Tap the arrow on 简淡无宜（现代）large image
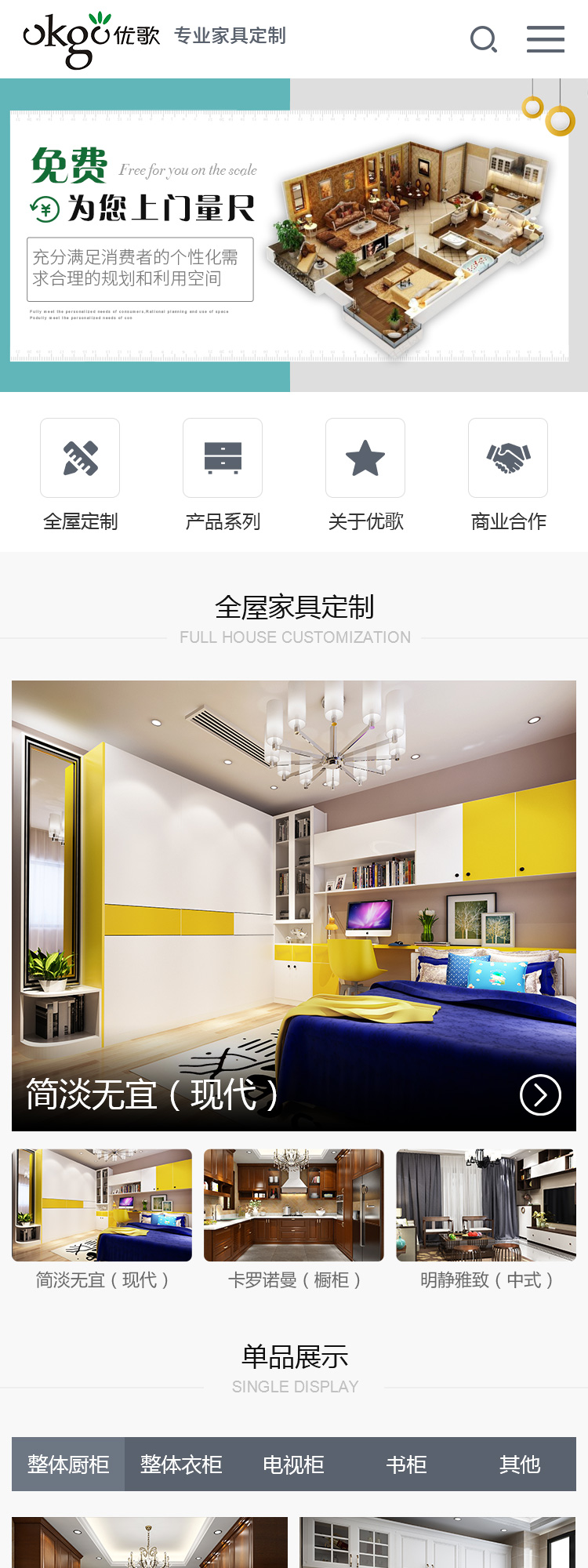 [x=540, y=1094]
